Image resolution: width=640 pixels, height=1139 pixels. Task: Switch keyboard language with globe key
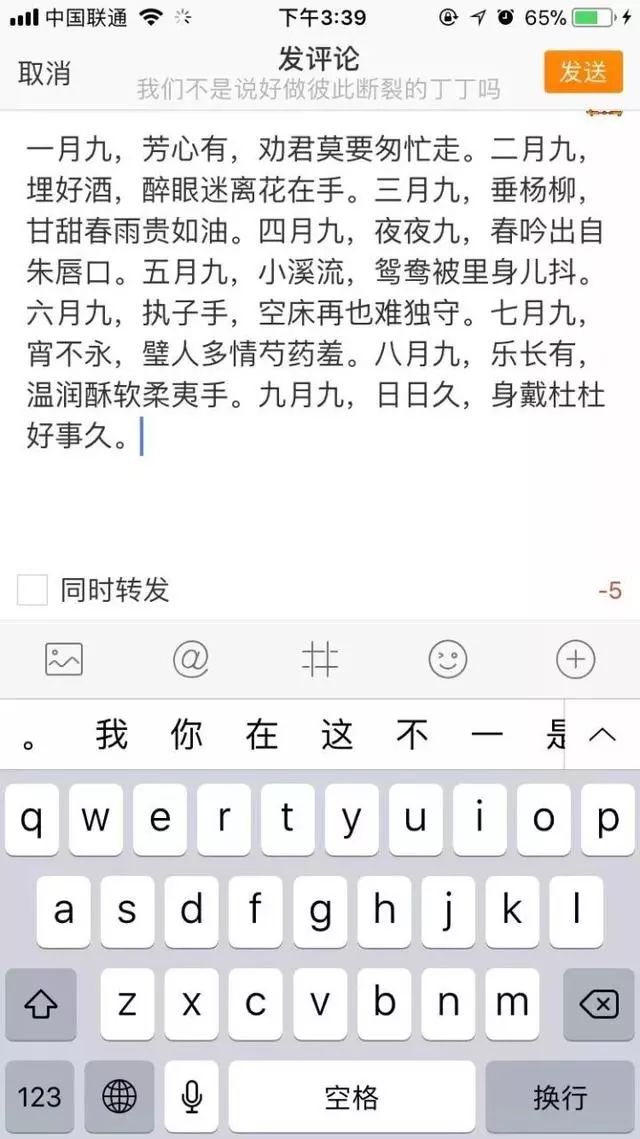coord(119,1097)
